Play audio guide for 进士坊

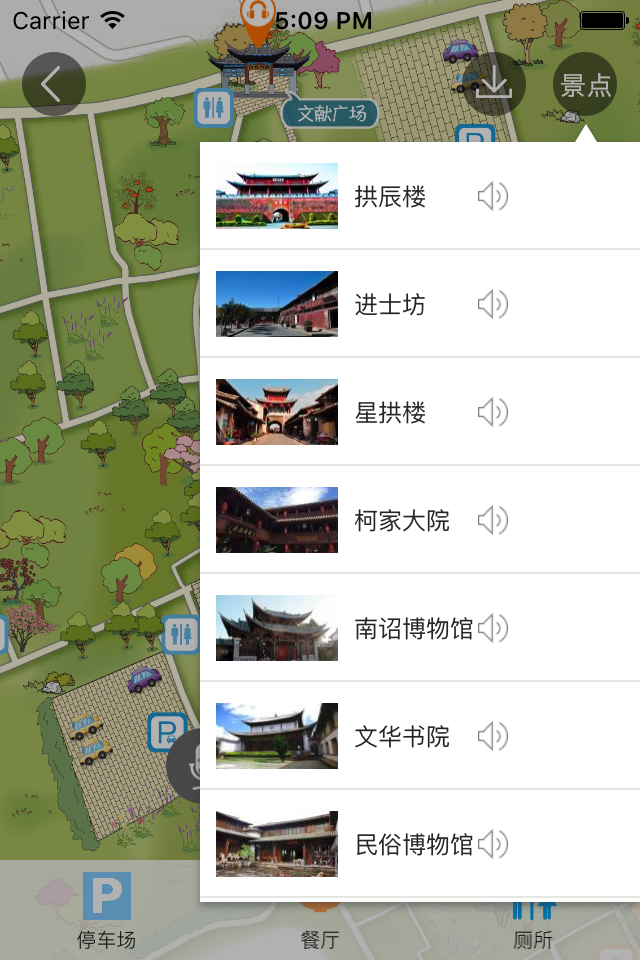coord(492,304)
